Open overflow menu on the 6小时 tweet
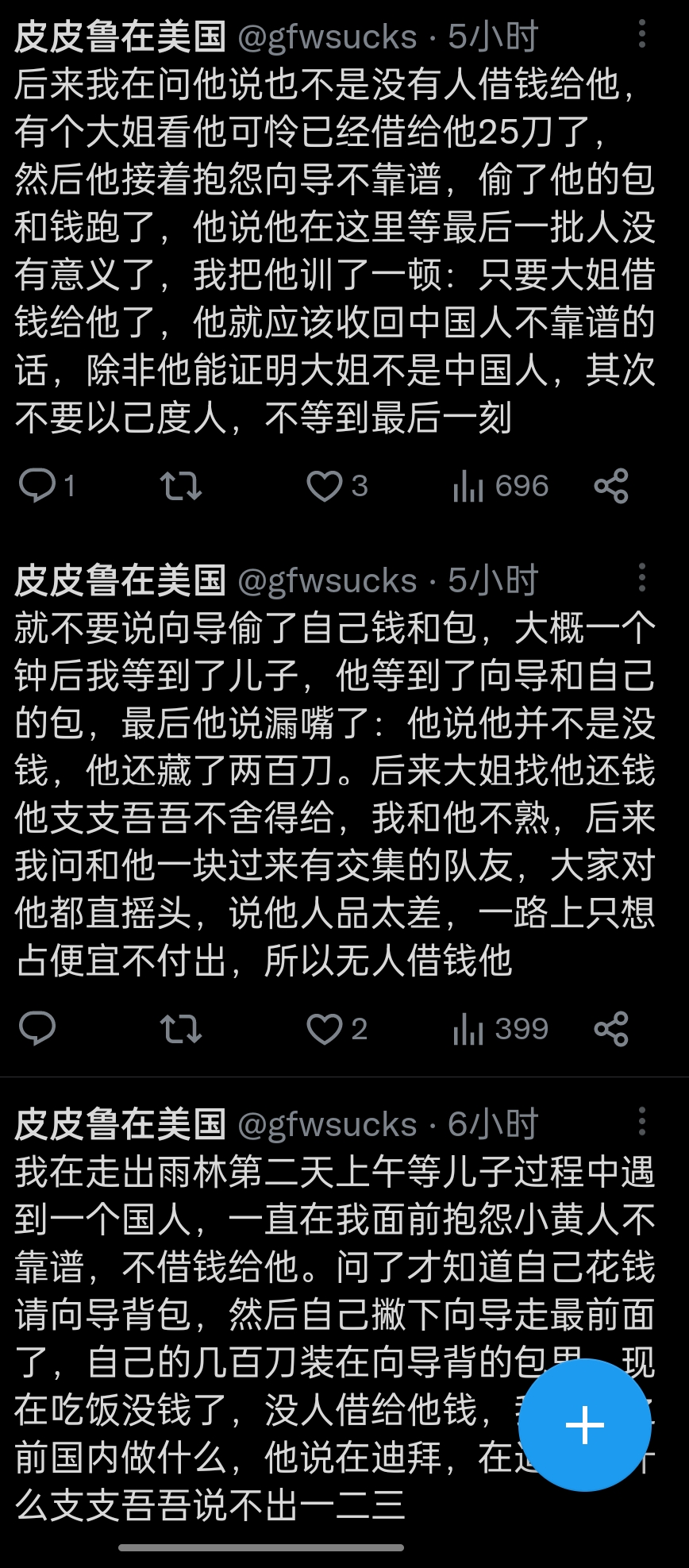Screen dimensions: 689x1568 (x=642, y=1121)
